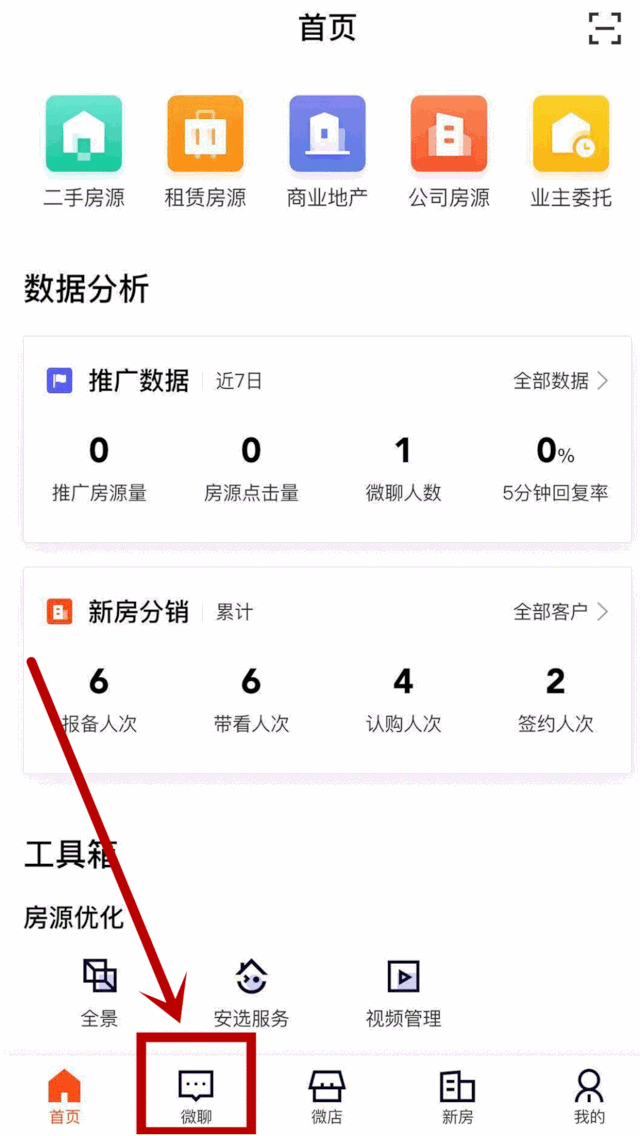The width and height of the screenshot is (640, 1136).
Task: Open 租赁房源 rental listings
Action: coord(205,151)
